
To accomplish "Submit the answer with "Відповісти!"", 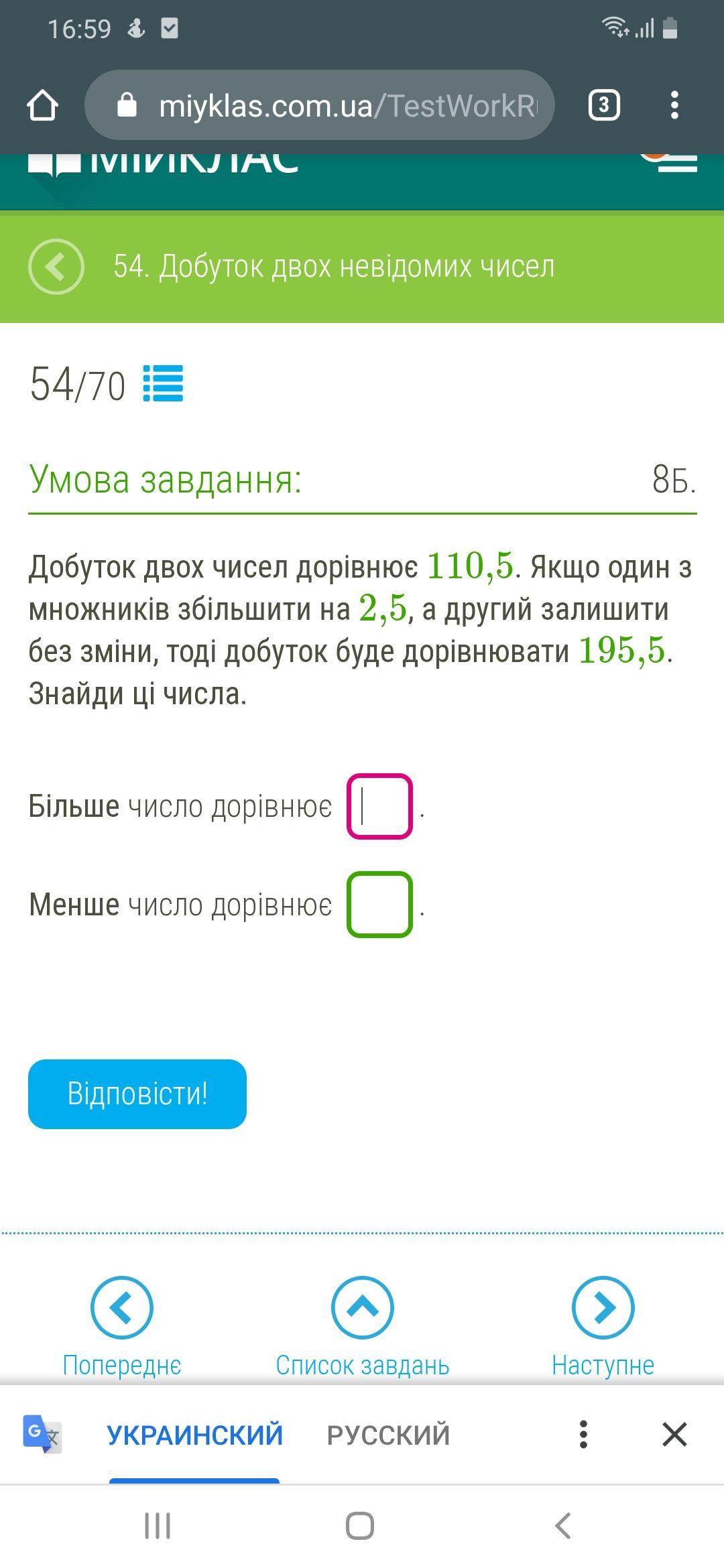I will click(137, 1094).
